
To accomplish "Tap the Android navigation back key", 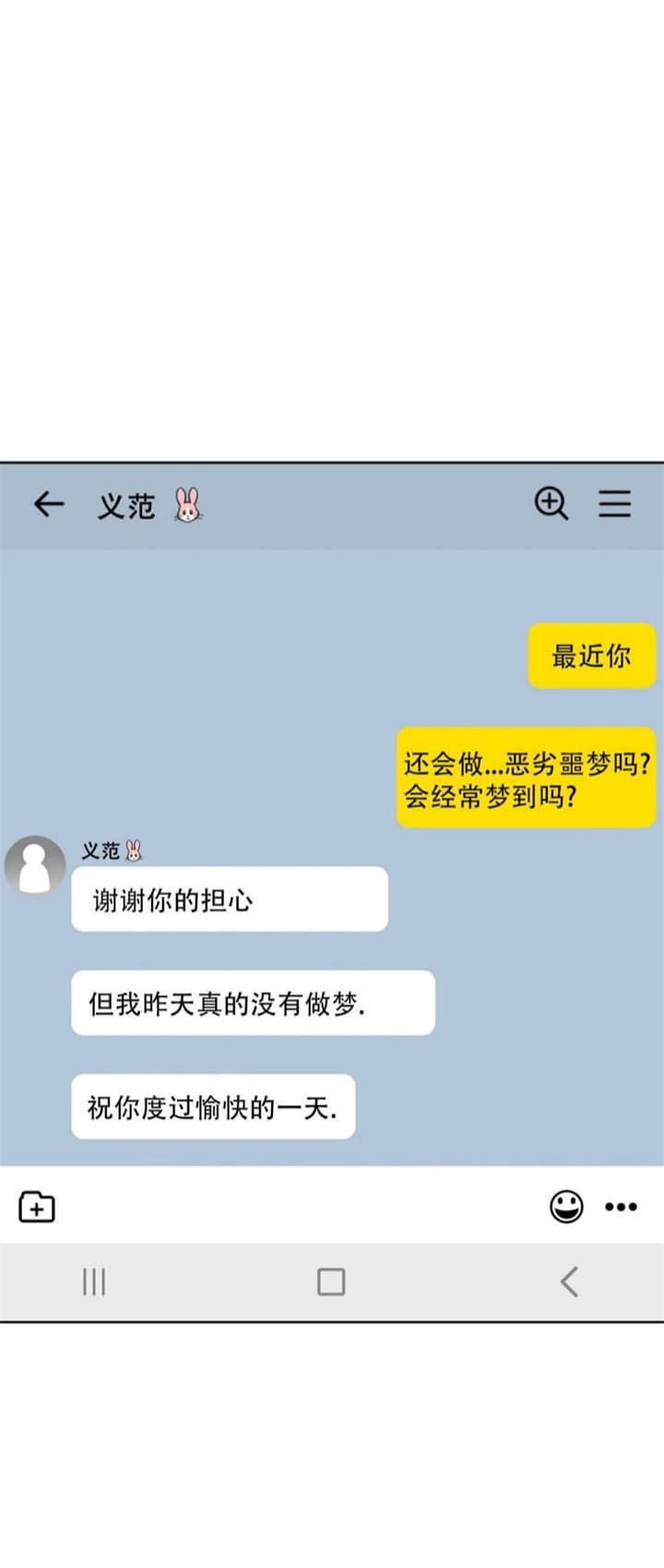I will [x=569, y=1282].
